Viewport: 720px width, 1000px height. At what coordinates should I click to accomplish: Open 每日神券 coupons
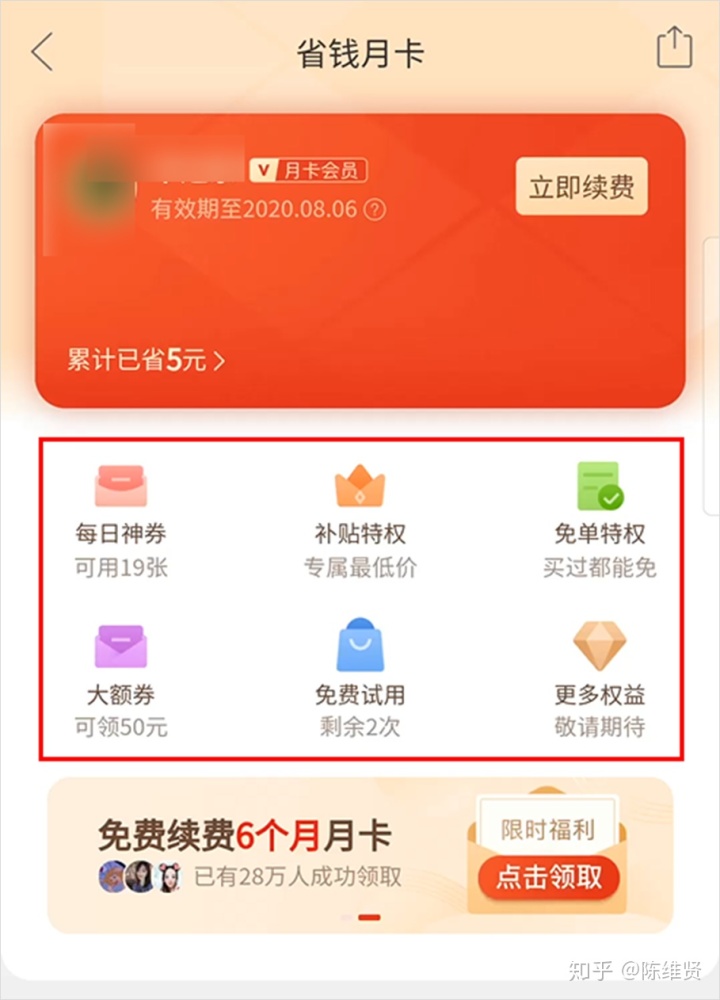click(x=121, y=518)
